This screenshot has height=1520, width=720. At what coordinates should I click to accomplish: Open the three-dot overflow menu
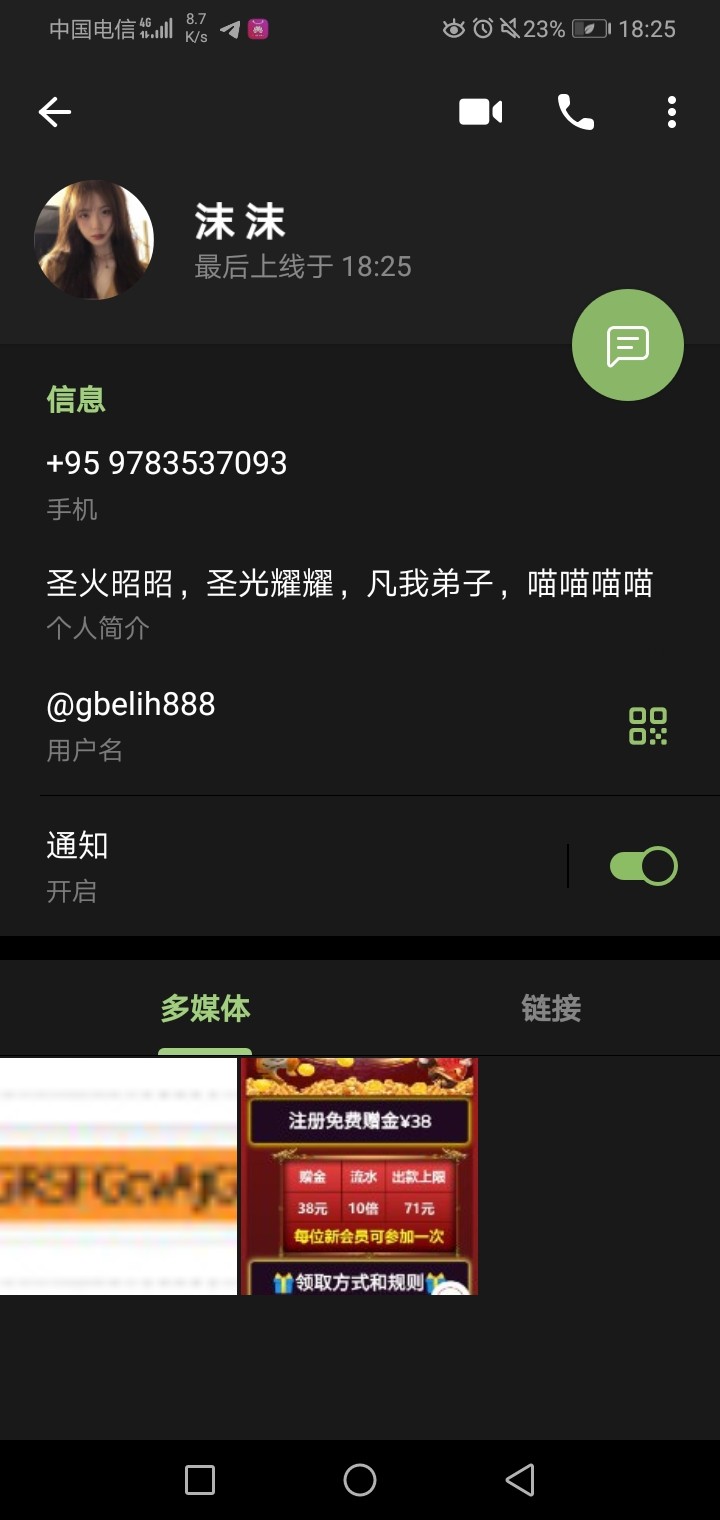point(672,112)
